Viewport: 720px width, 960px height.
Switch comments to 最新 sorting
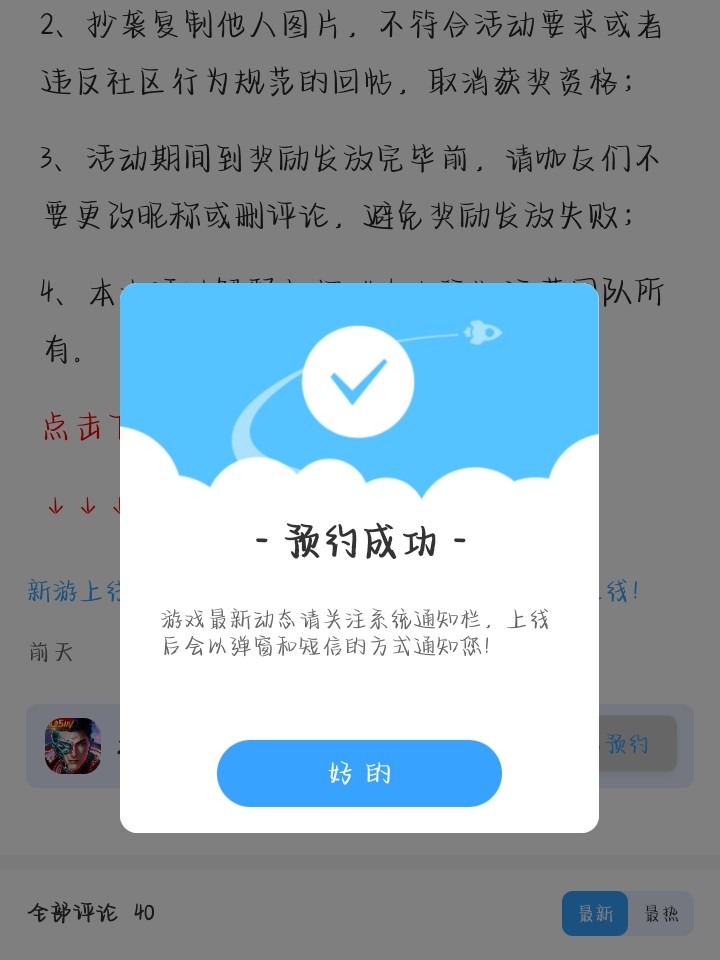(595, 913)
